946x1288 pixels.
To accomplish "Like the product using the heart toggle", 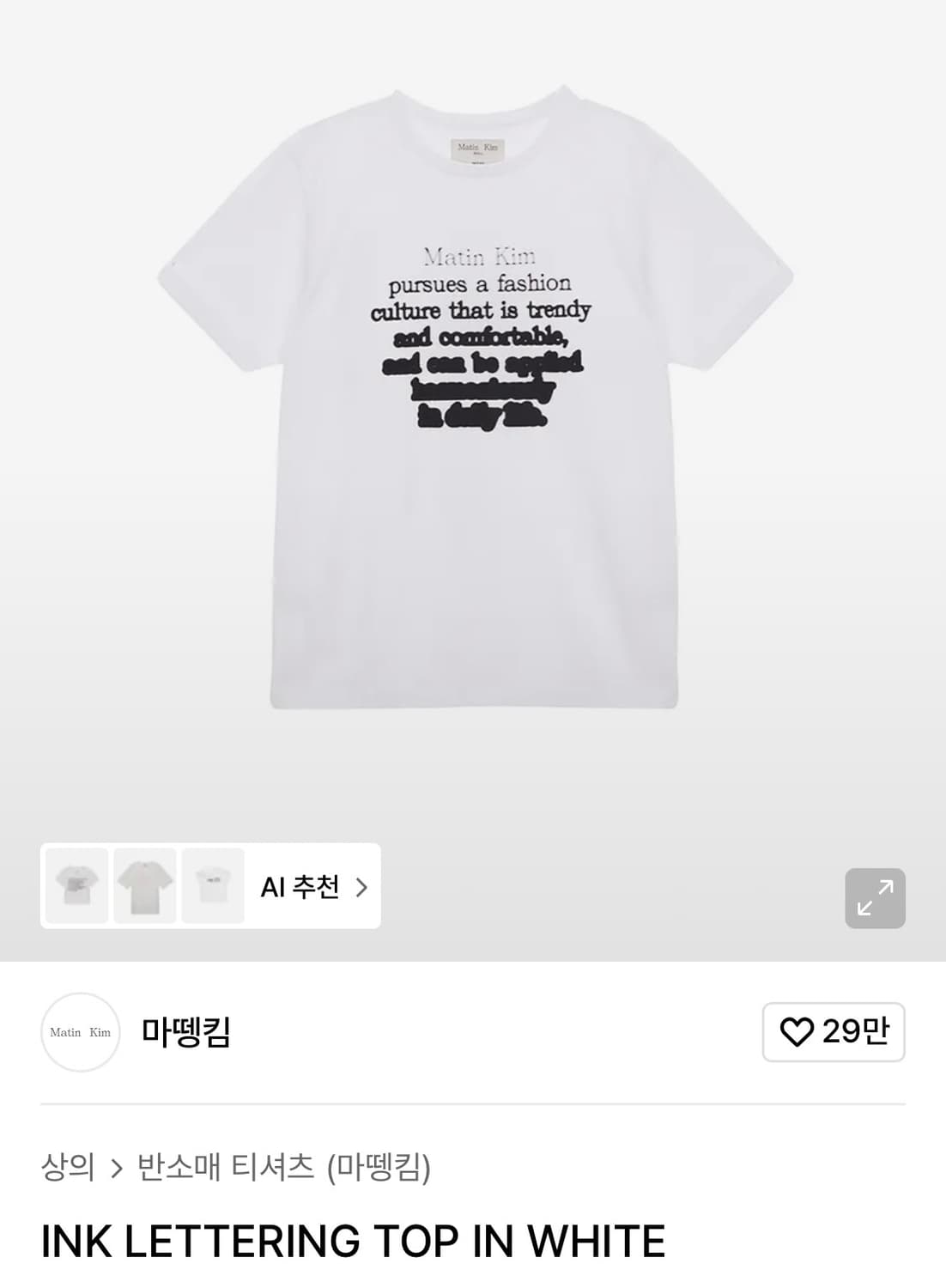I will 799,1032.
